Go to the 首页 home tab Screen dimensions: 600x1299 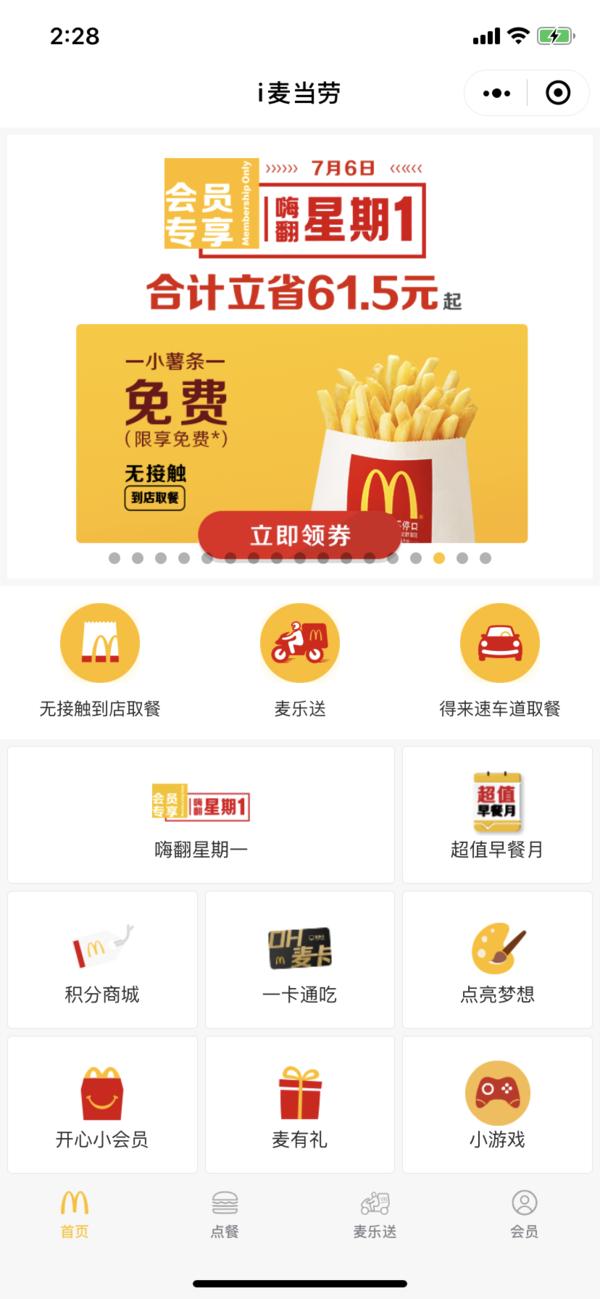75,1214
